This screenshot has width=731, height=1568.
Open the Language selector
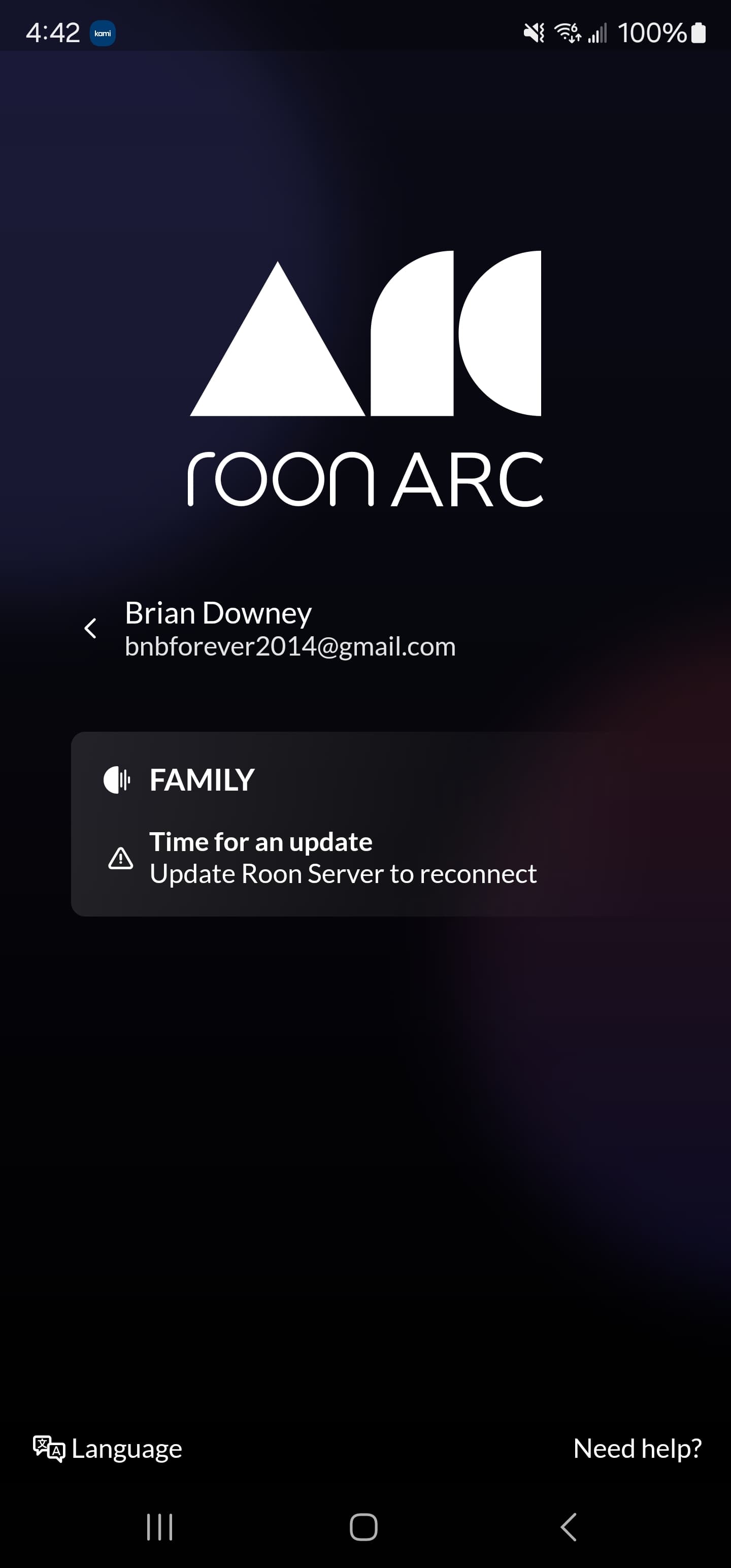(x=108, y=1449)
